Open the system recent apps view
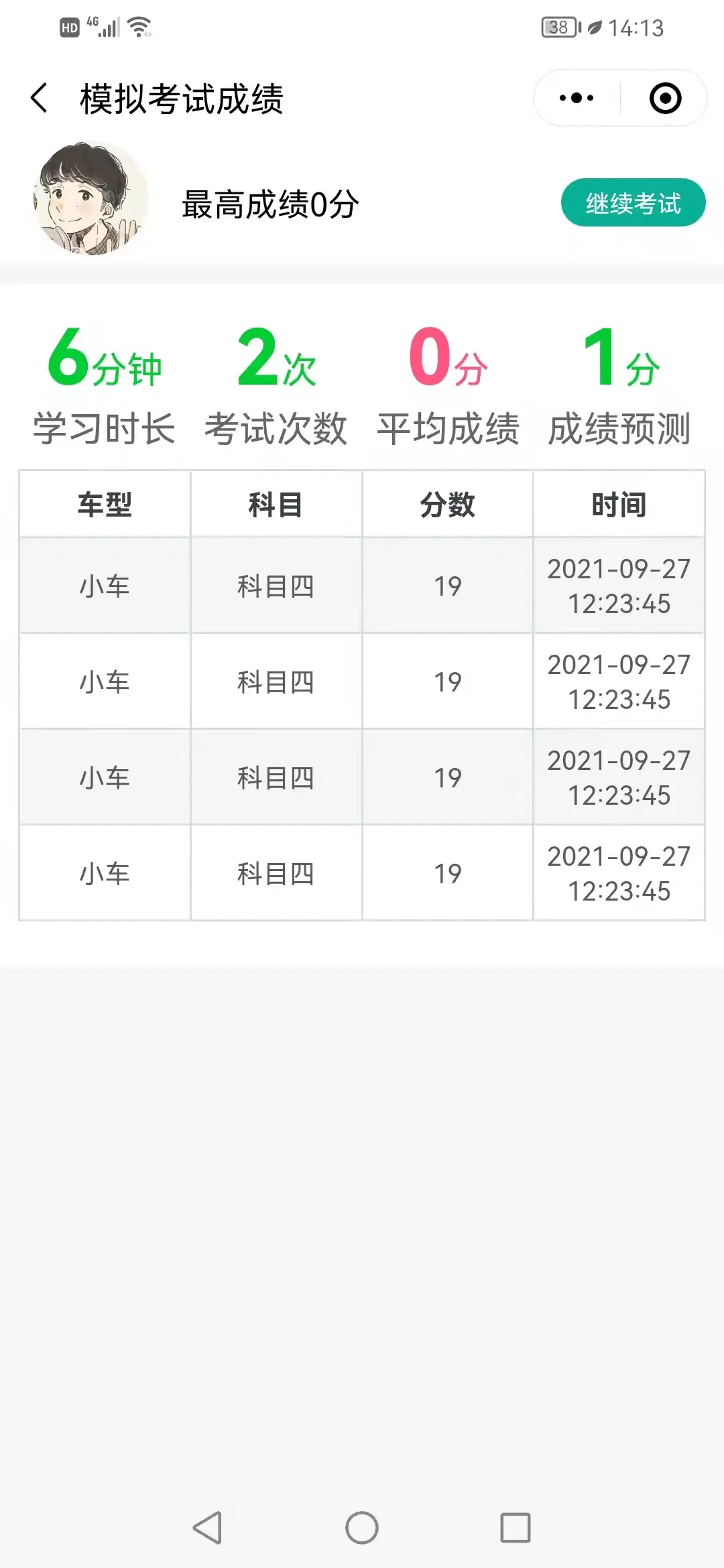The image size is (724, 1568). point(515,1528)
